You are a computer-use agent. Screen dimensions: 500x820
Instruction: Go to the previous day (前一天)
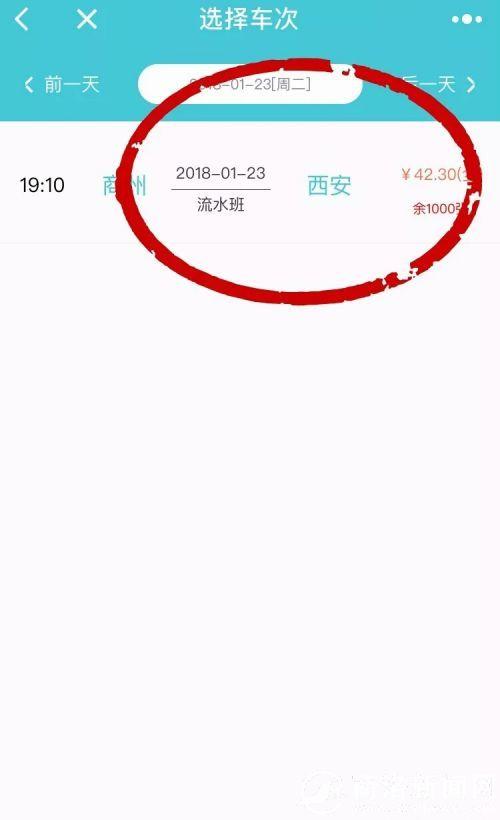point(62,84)
